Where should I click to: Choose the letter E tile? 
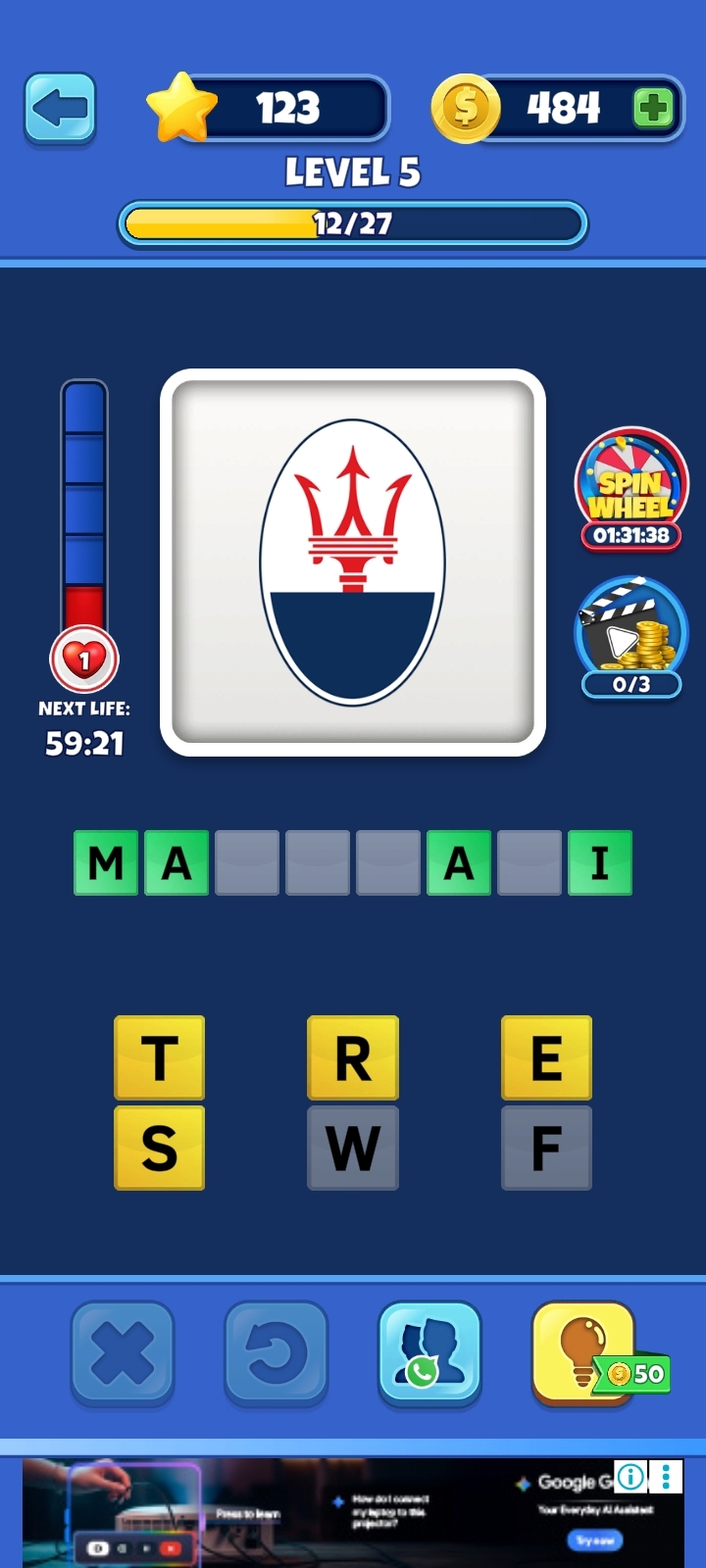click(546, 1057)
